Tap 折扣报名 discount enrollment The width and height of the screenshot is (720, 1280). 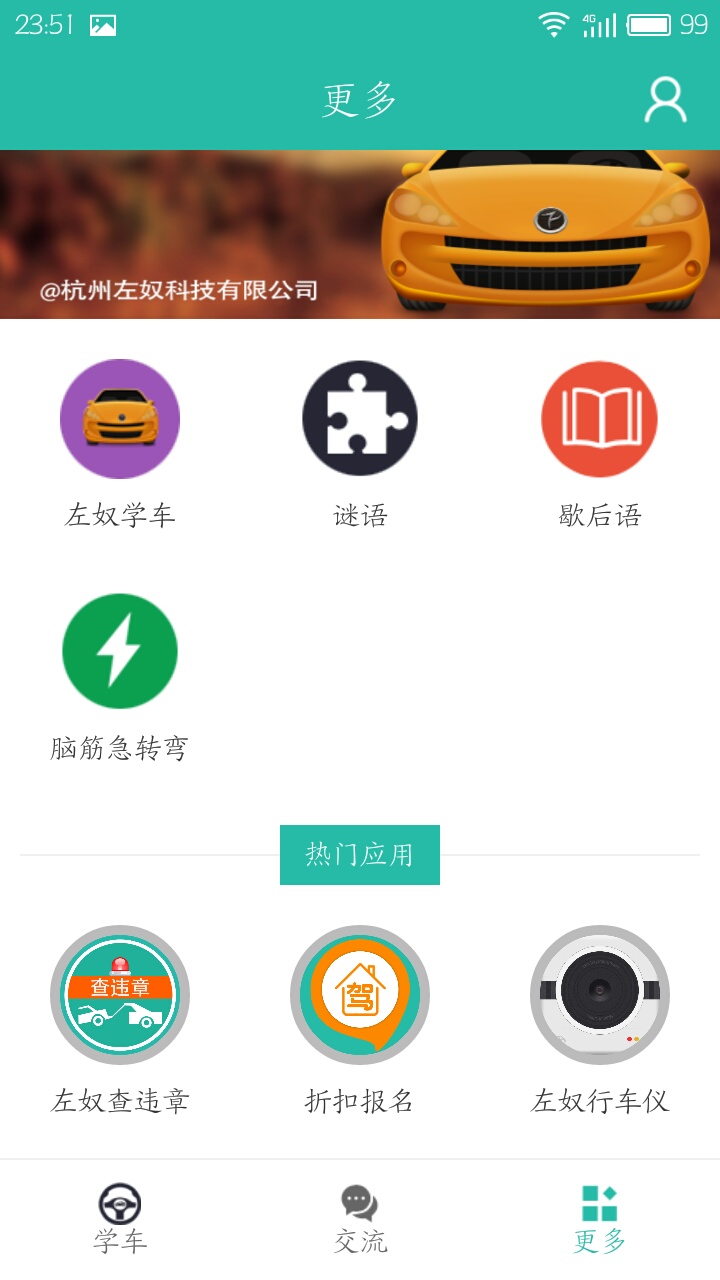360,995
